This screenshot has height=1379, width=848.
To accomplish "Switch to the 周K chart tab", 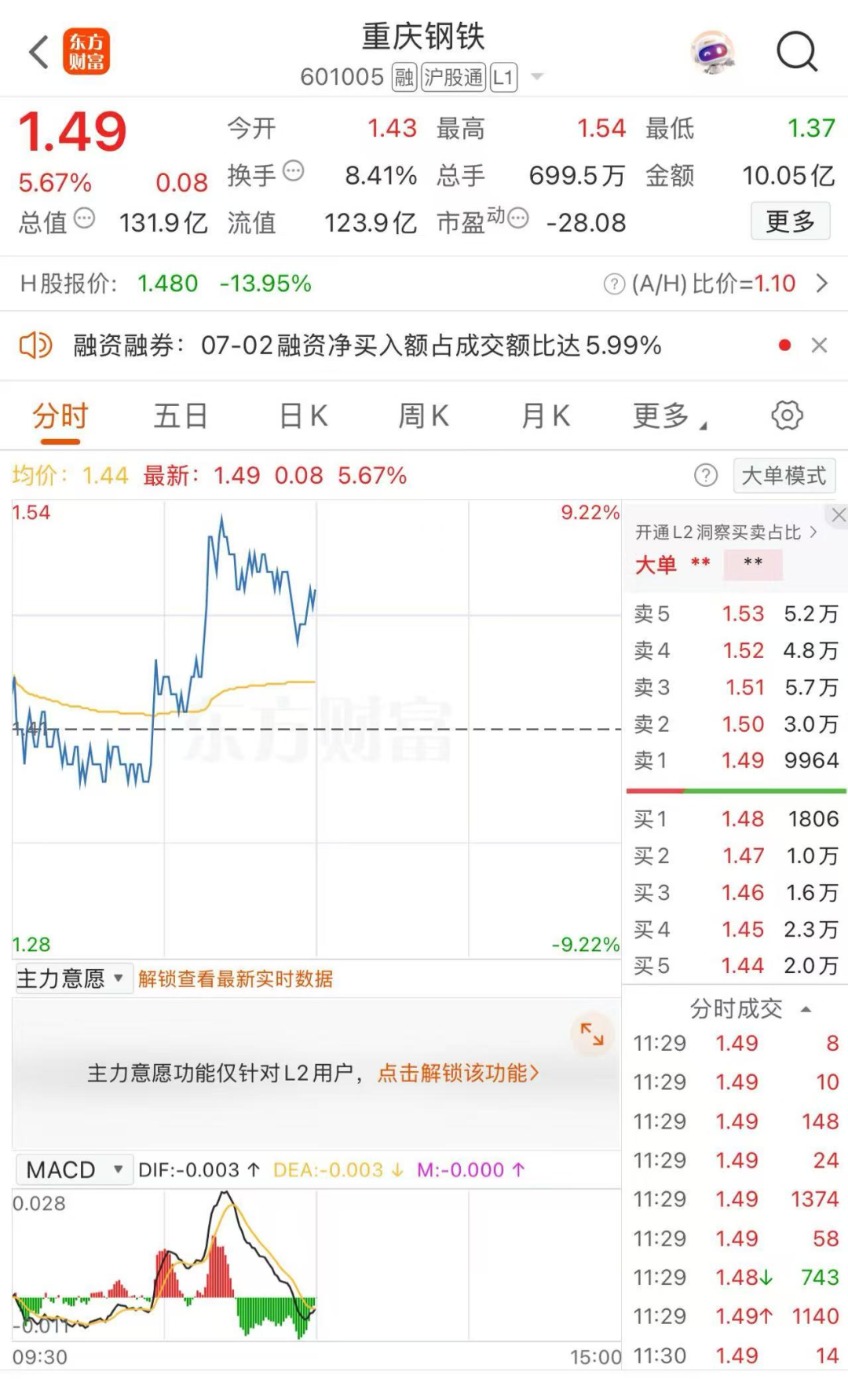I will (x=424, y=416).
